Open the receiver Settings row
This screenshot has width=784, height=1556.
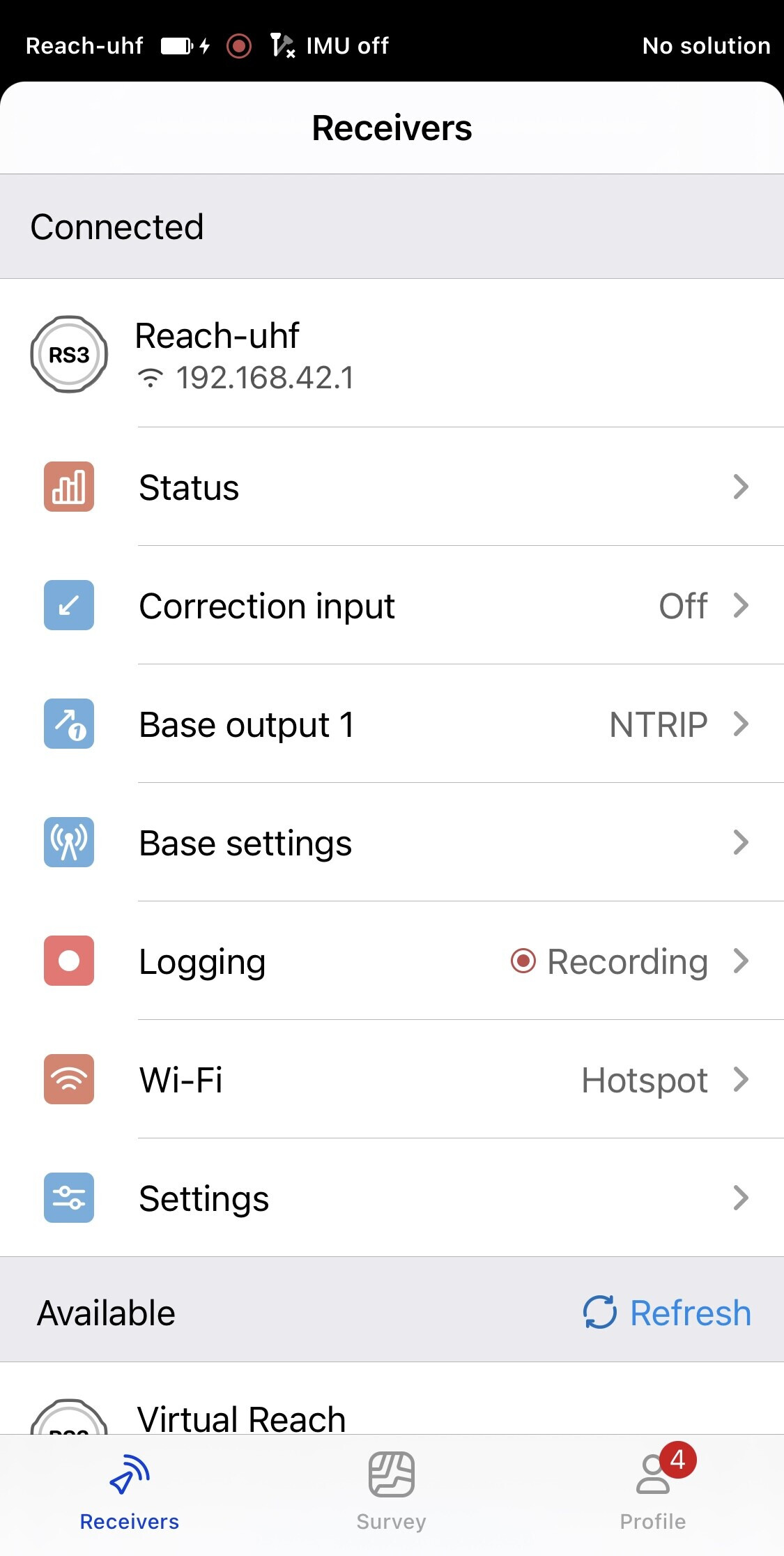tap(392, 1198)
